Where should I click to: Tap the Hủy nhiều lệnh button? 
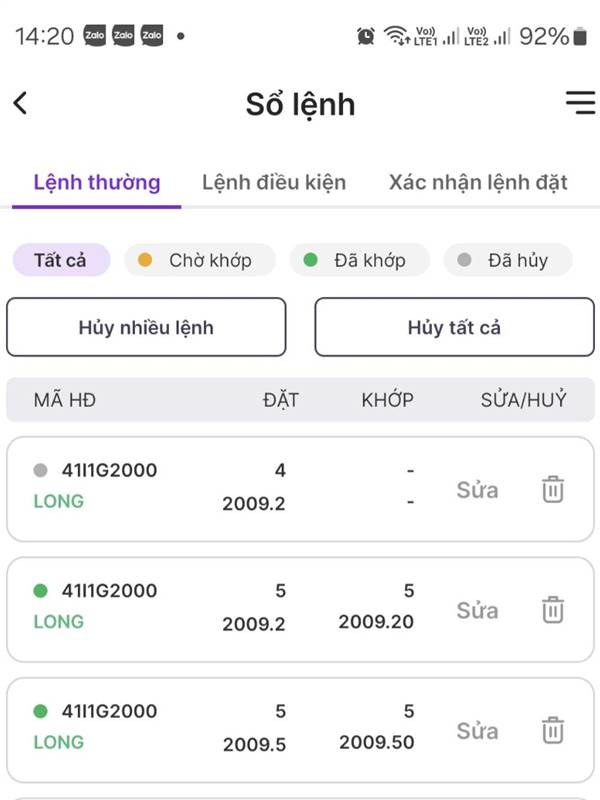tap(146, 327)
